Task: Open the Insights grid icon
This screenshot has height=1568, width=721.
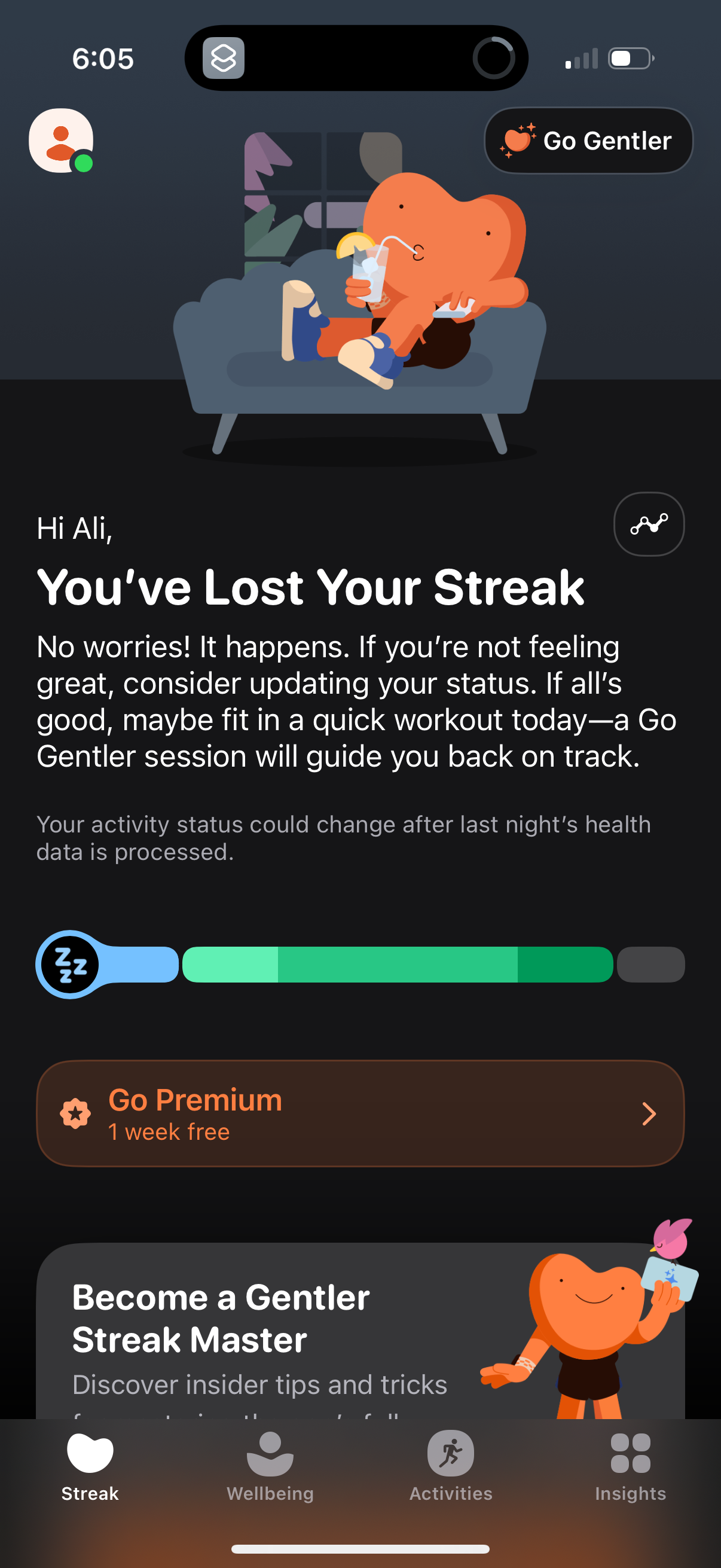Action: [x=630, y=1455]
